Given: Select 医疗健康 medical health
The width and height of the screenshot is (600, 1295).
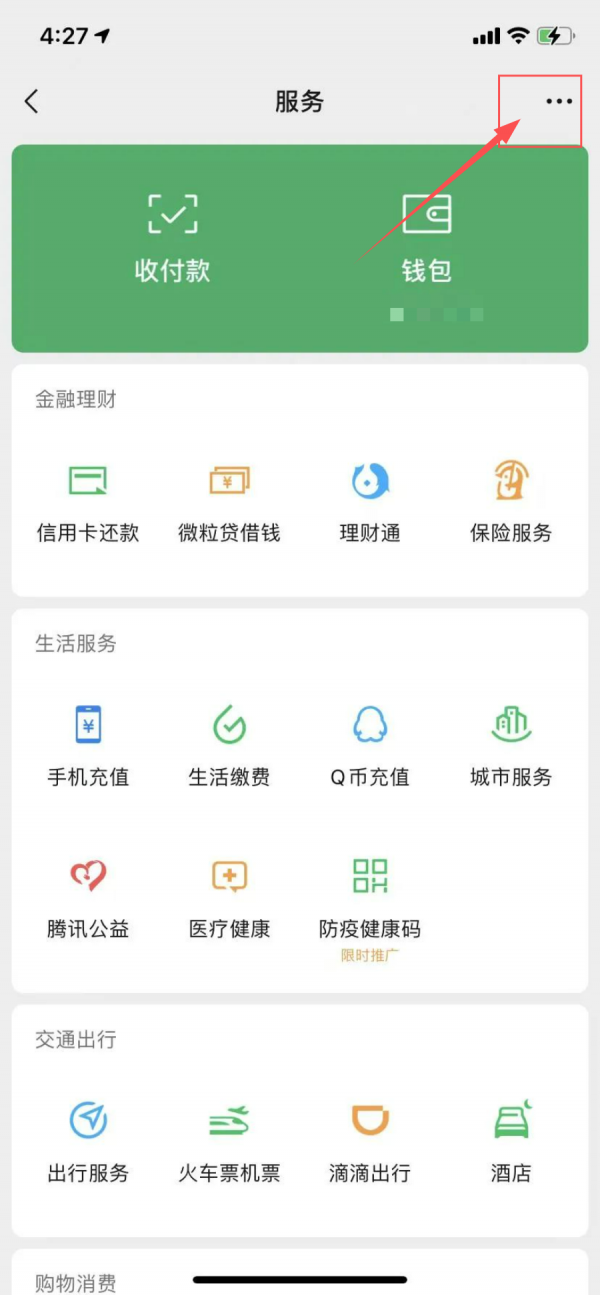Looking at the screenshot, I should coord(229,897).
